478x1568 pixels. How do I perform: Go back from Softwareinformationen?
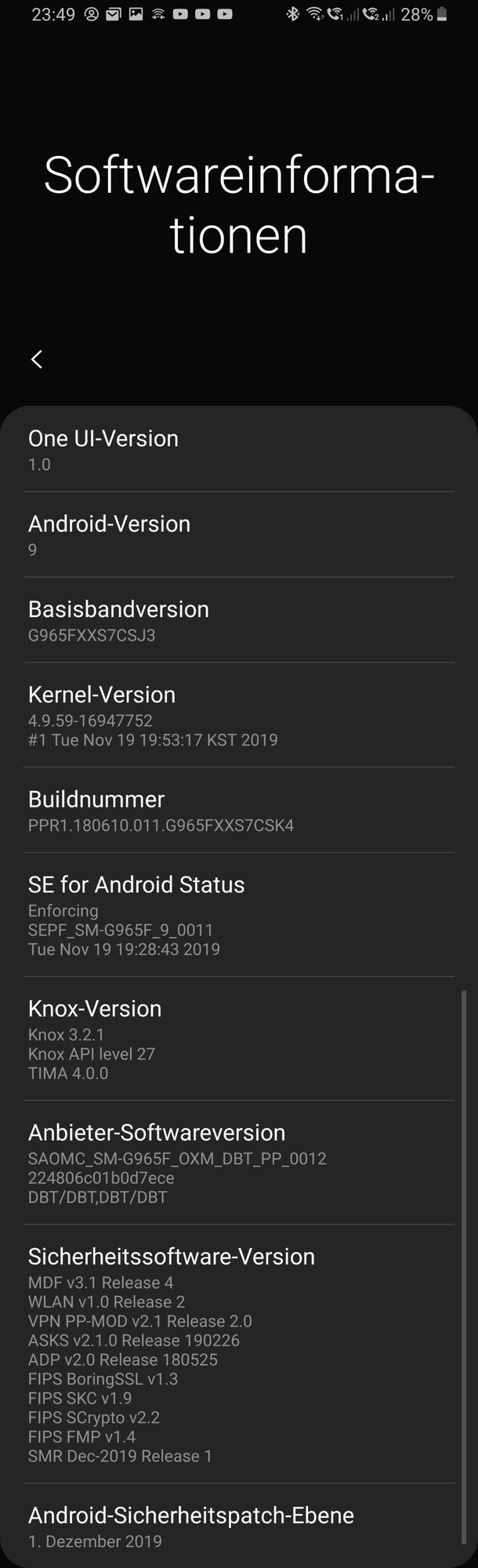click(x=36, y=359)
